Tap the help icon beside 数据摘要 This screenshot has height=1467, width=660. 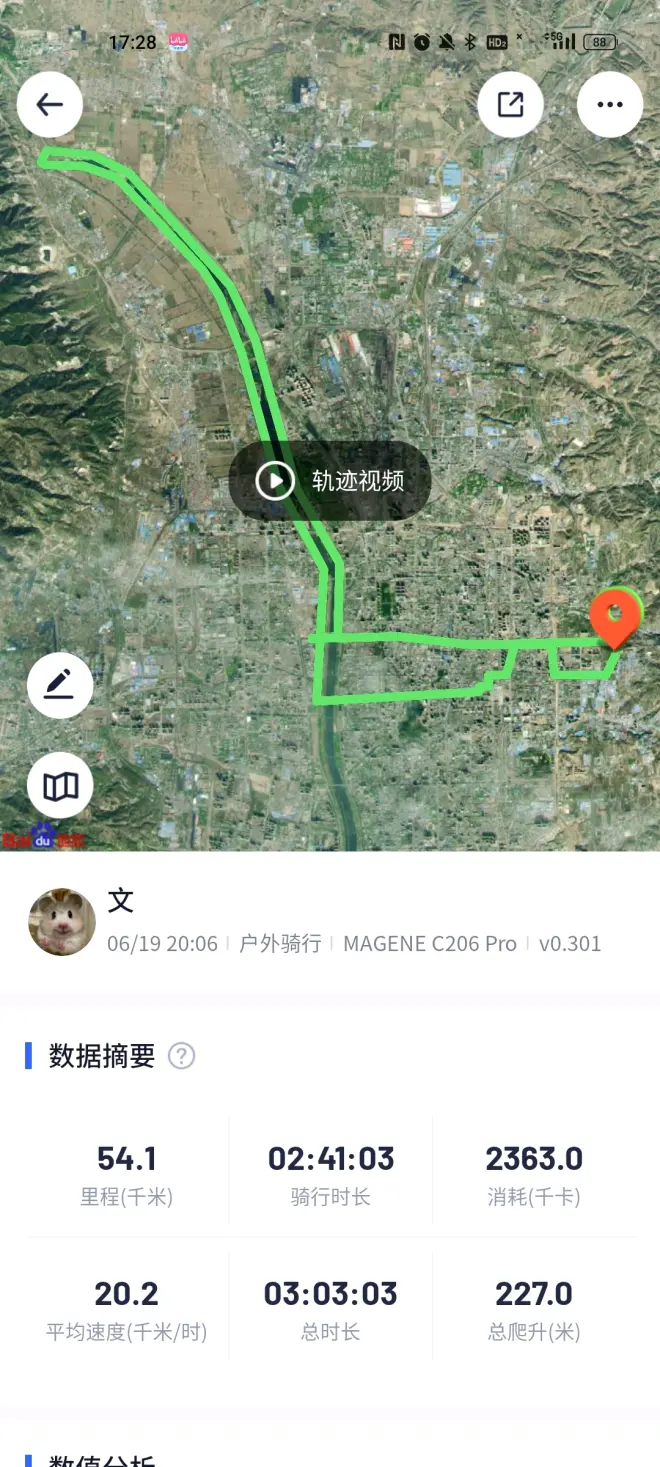click(x=181, y=1056)
